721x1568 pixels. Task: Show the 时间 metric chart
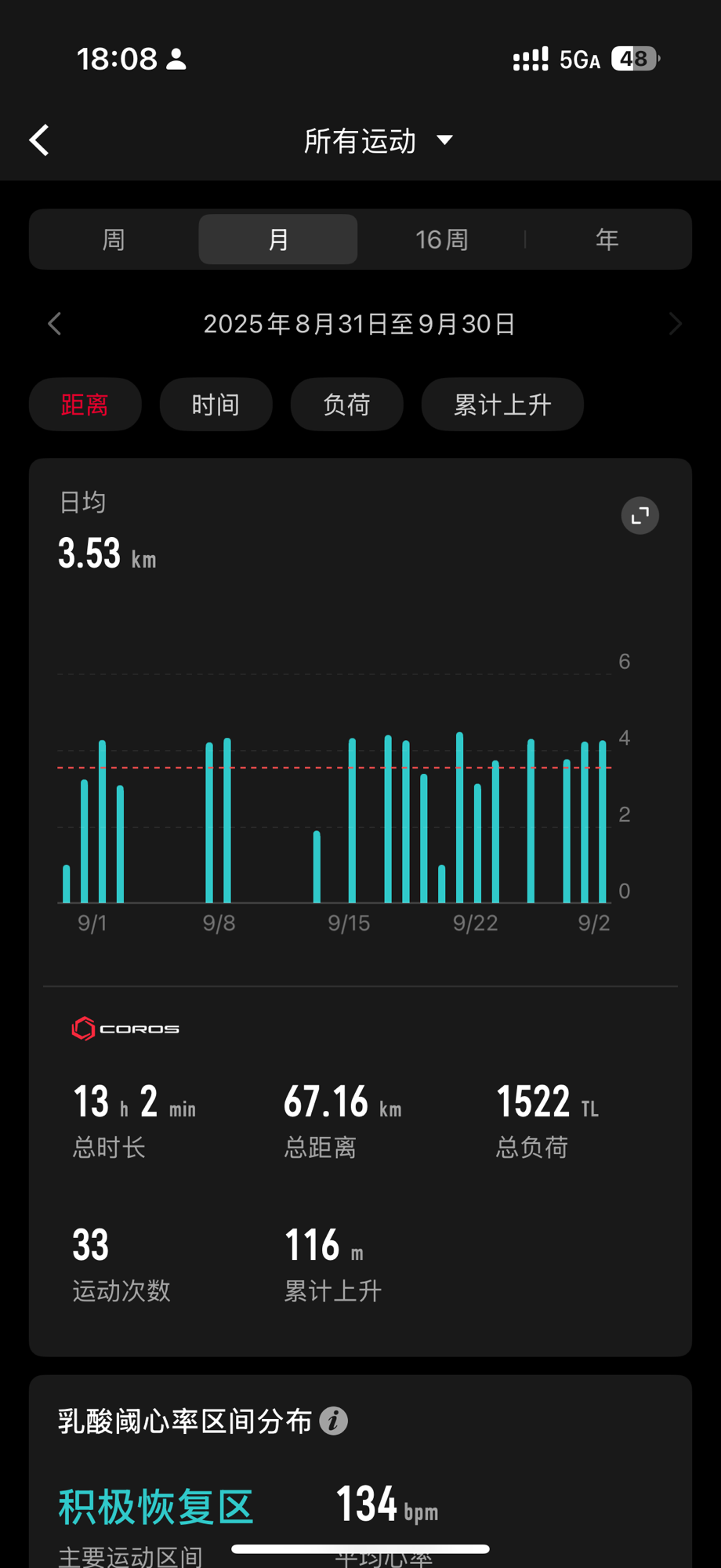pyautogui.click(x=216, y=405)
